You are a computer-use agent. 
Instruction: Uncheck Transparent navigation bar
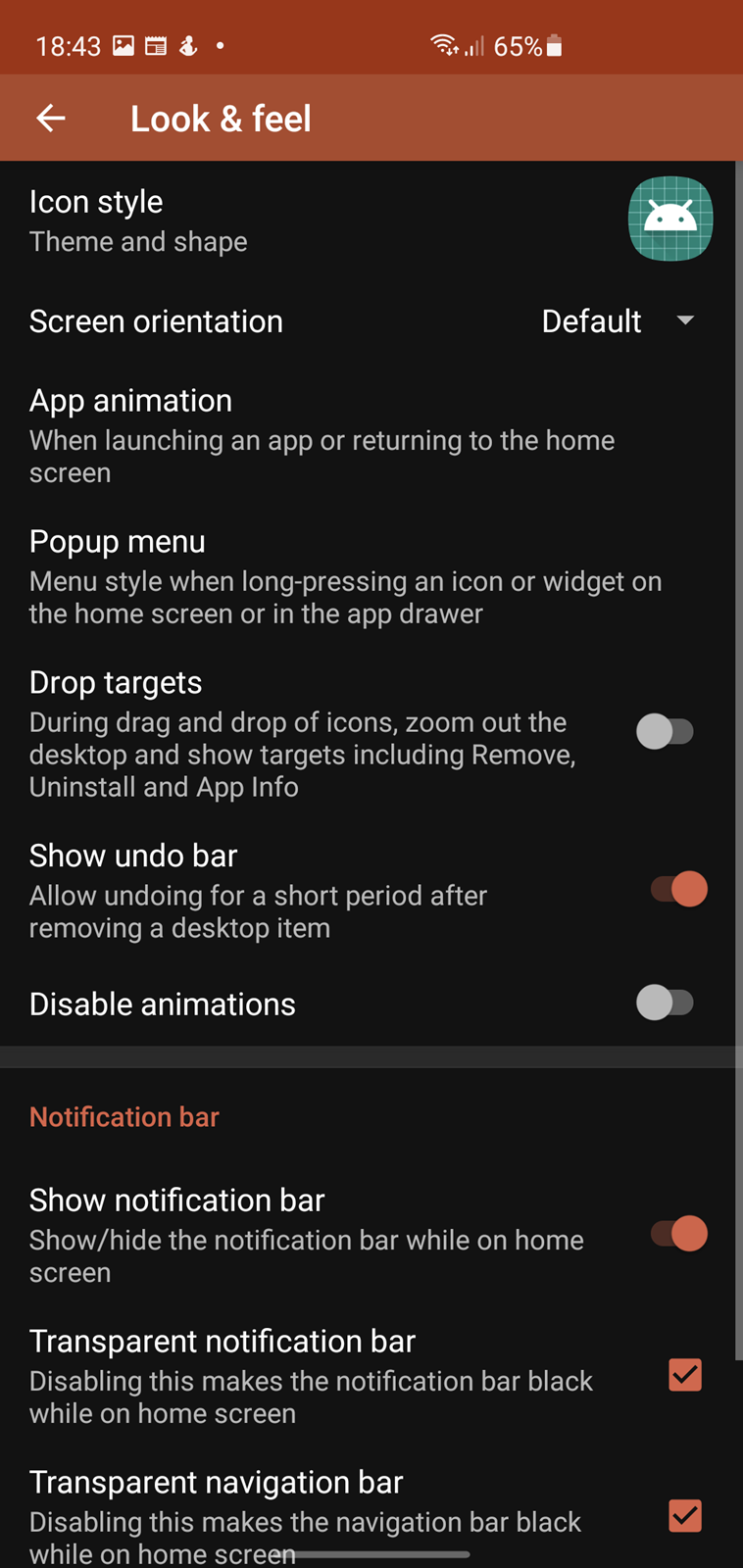(x=685, y=1516)
